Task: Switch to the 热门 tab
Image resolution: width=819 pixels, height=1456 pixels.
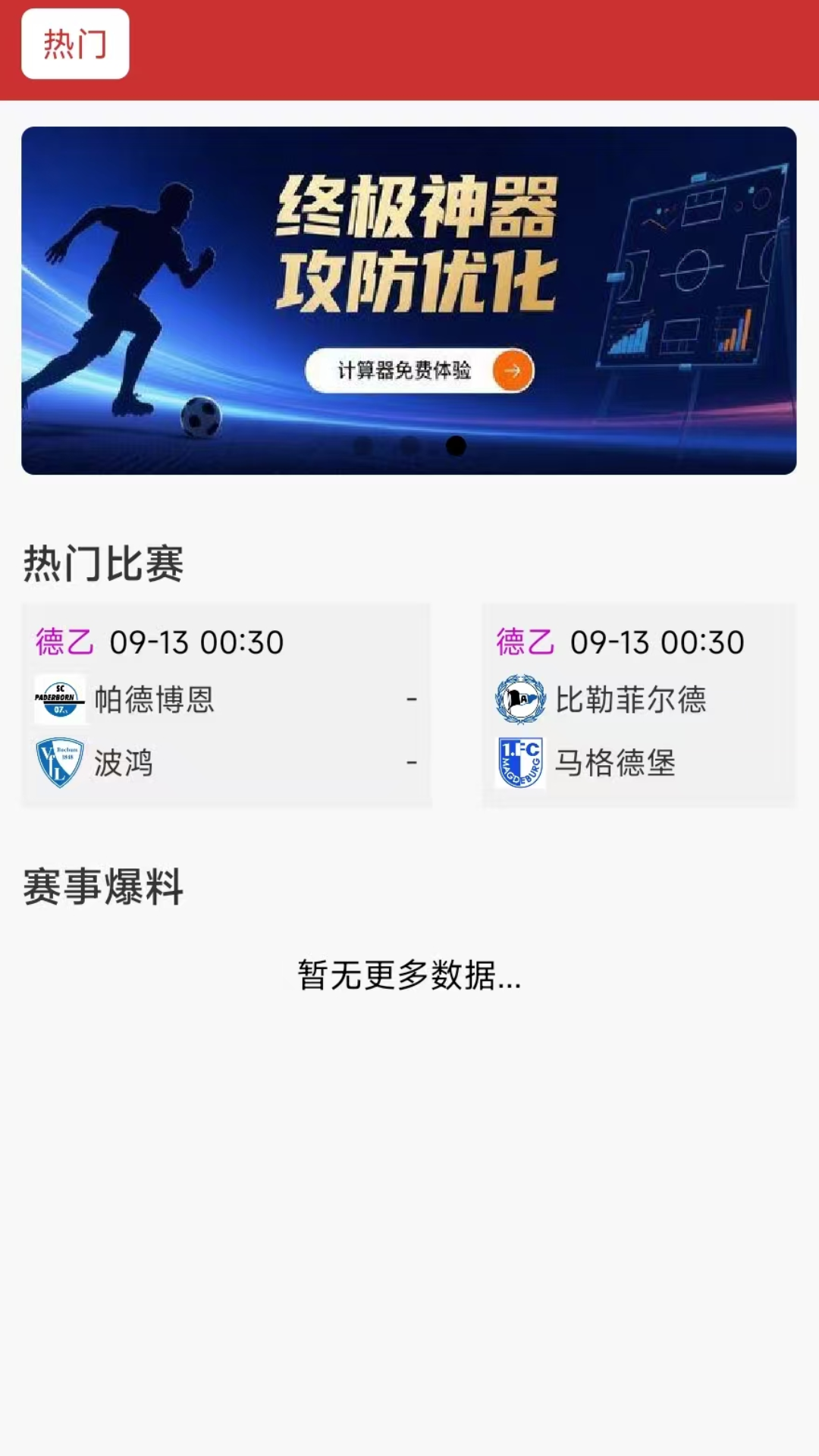Action: pyautogui.click(x=74, y=43)
